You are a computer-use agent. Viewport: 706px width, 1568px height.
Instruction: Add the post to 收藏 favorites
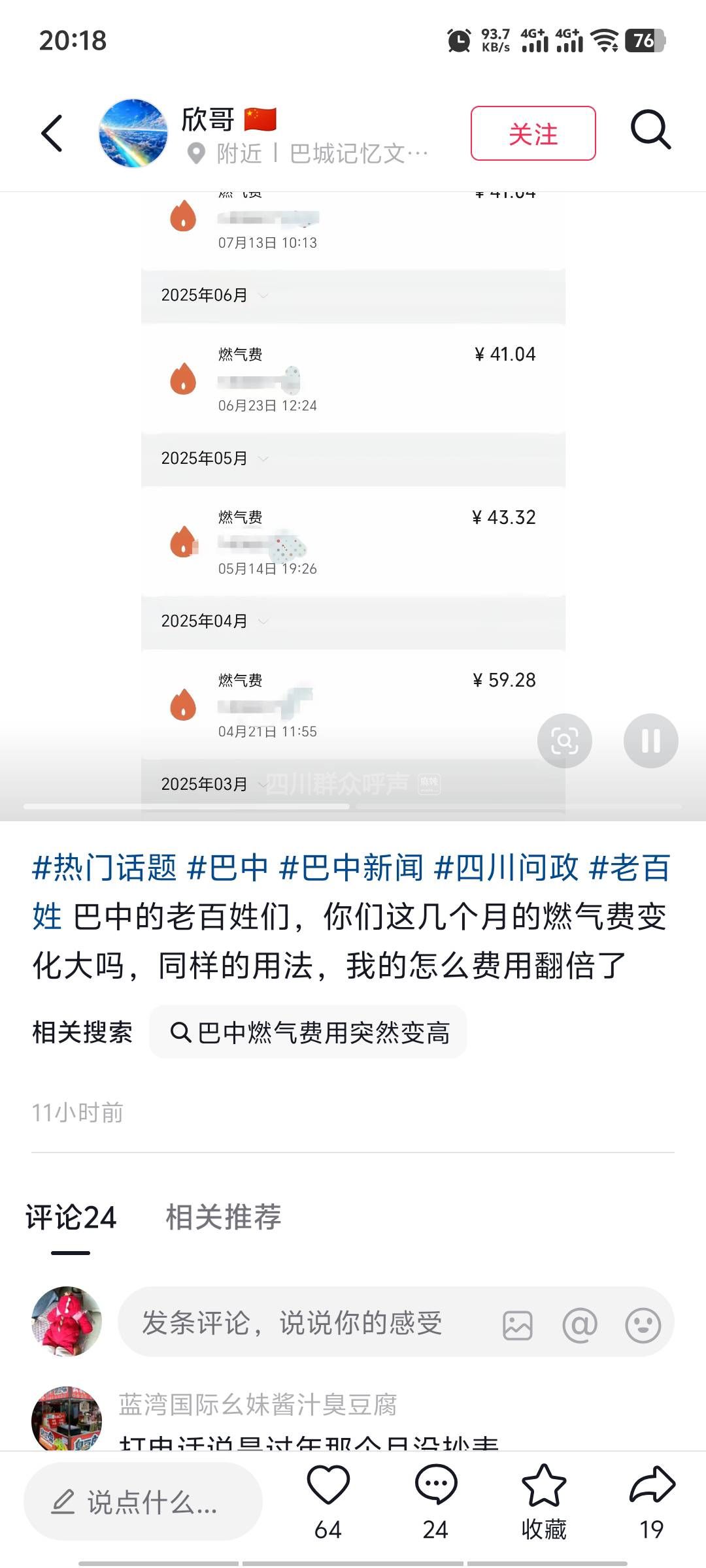click(543, 1486)
